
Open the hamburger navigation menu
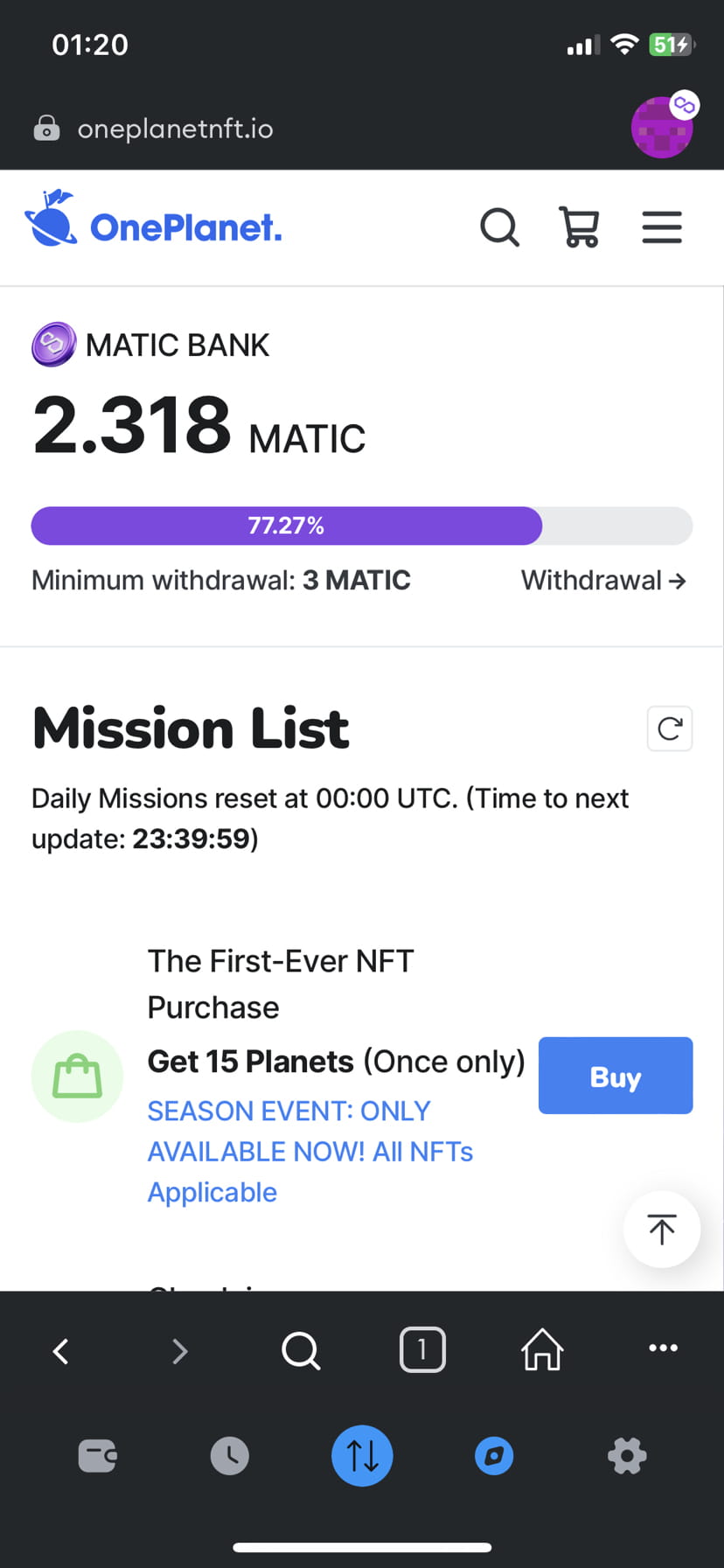pos(662,227)
